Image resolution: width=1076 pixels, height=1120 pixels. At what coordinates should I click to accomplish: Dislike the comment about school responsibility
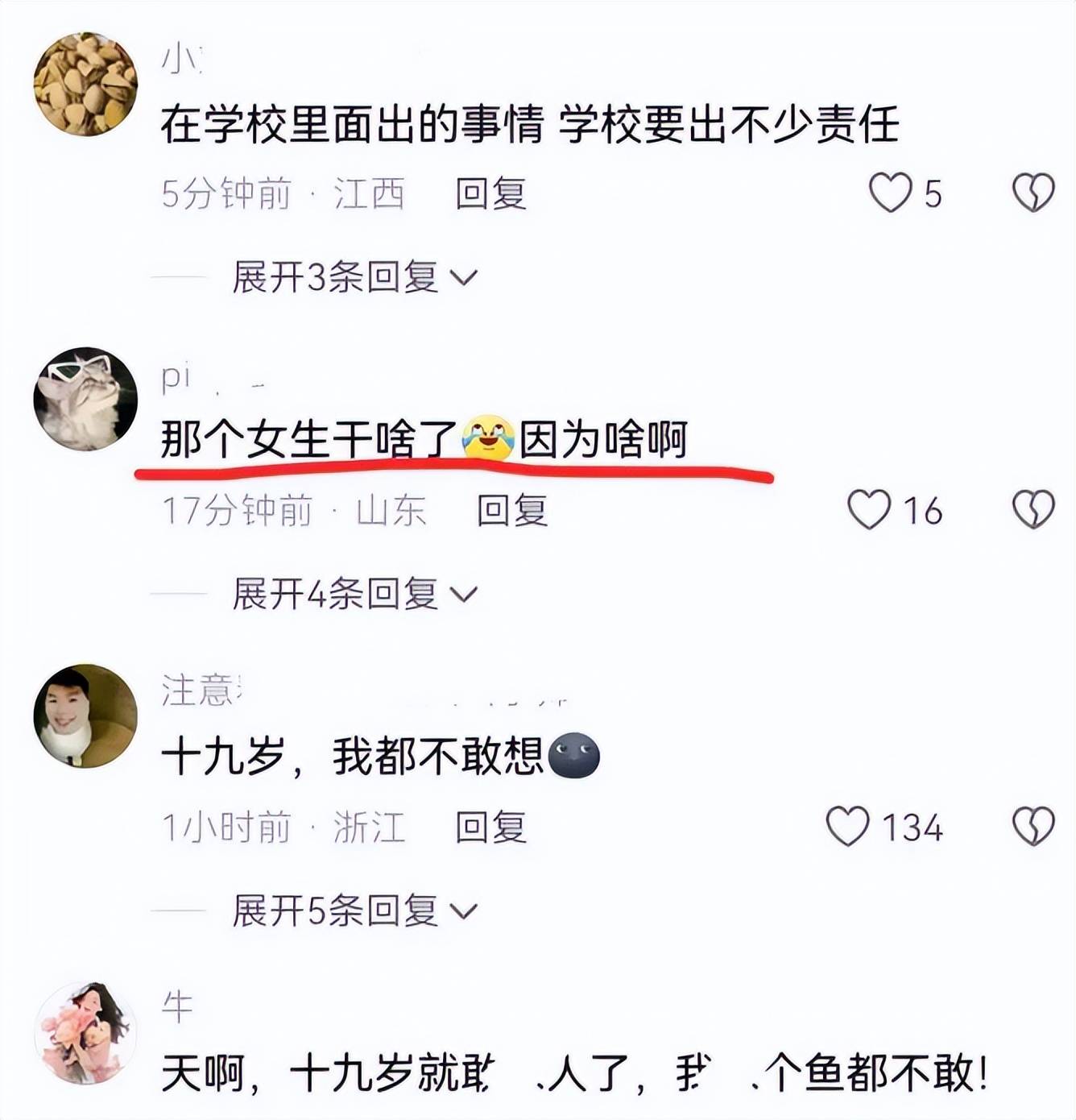tap(1033, 193)
